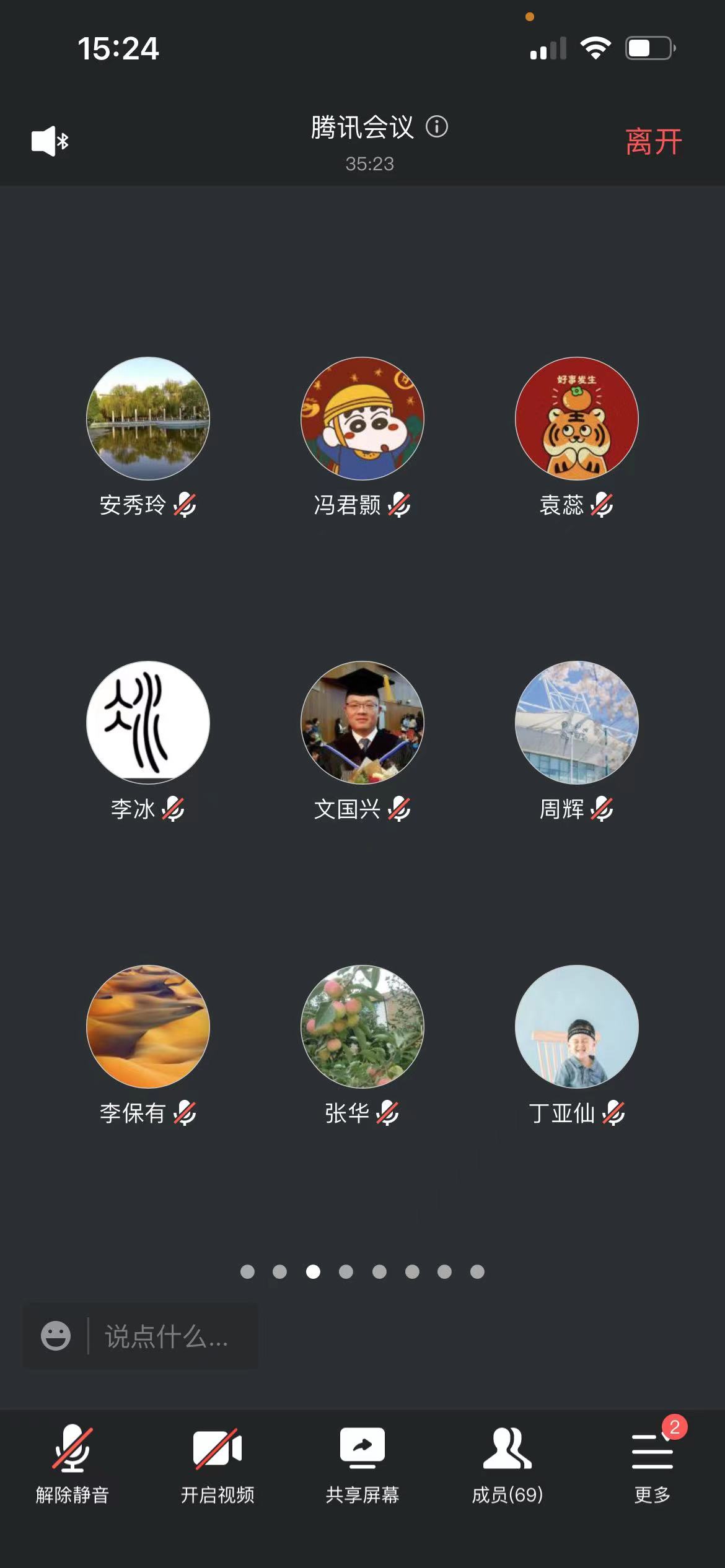725x1568 pixels.
Task: Select 李保有's participant avatar
Action: click(x=148, y=1027)
